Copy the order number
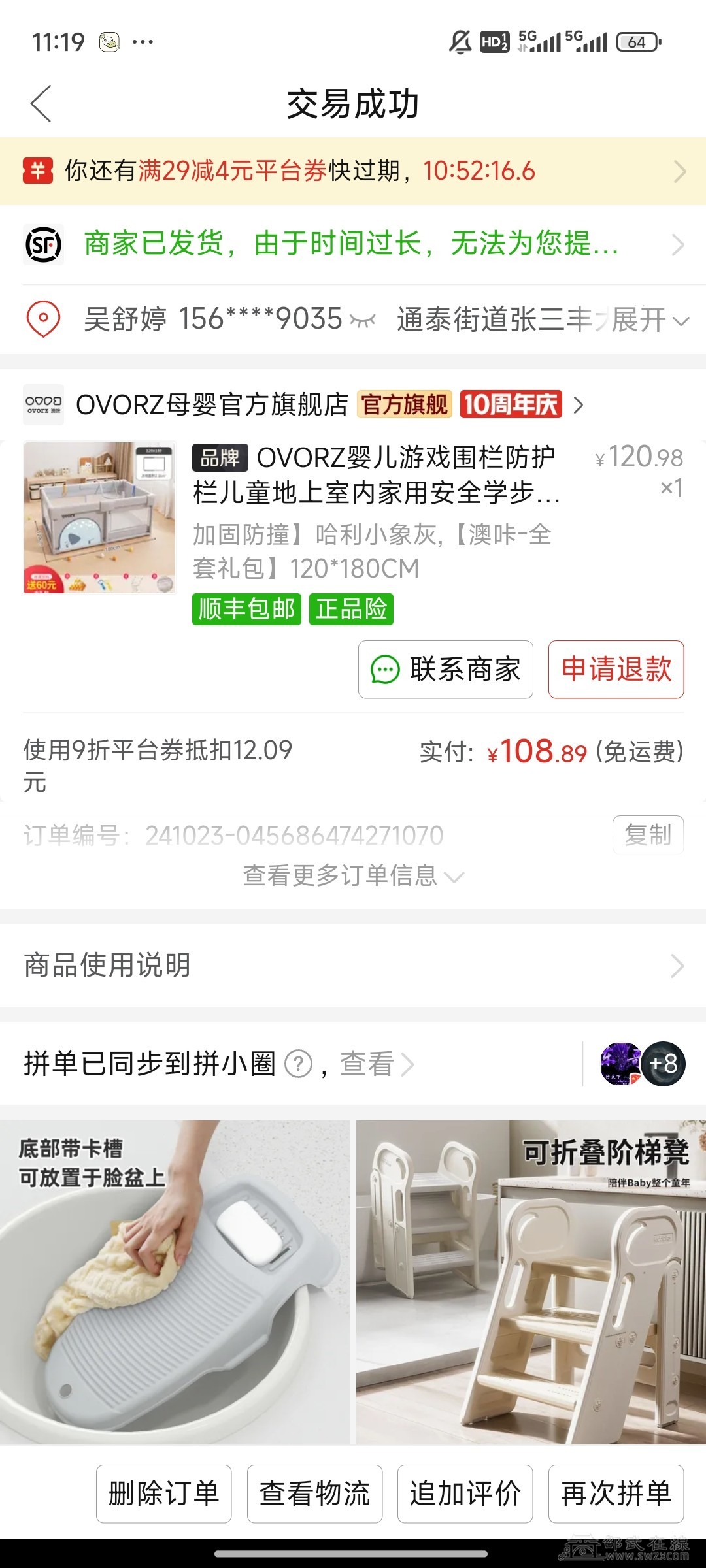Viewport: 706px width, 1568px height. point(648,834)
